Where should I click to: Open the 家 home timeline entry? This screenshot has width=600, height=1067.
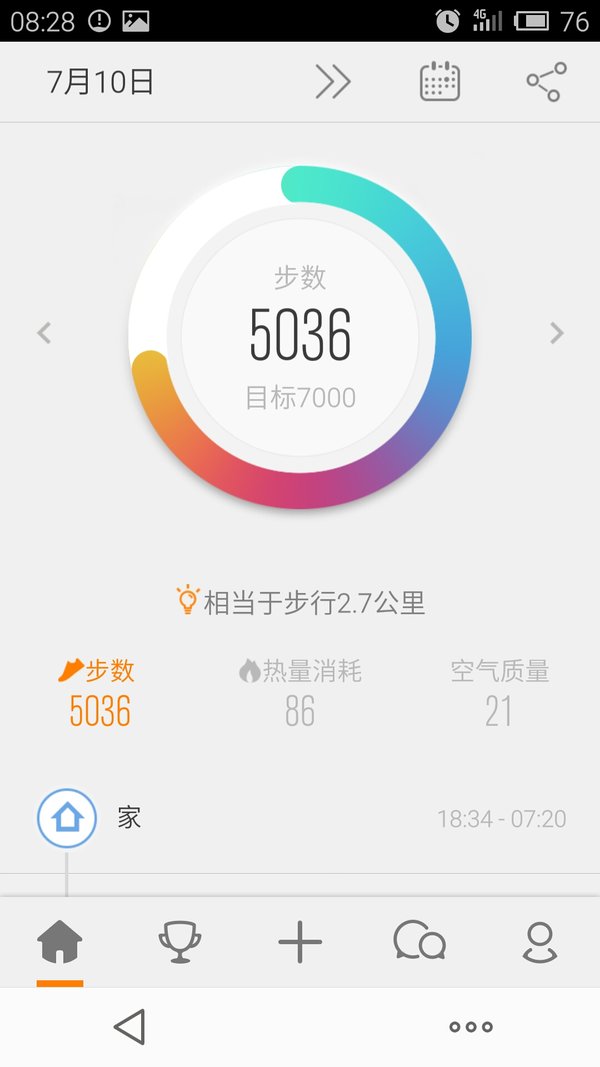300,819
